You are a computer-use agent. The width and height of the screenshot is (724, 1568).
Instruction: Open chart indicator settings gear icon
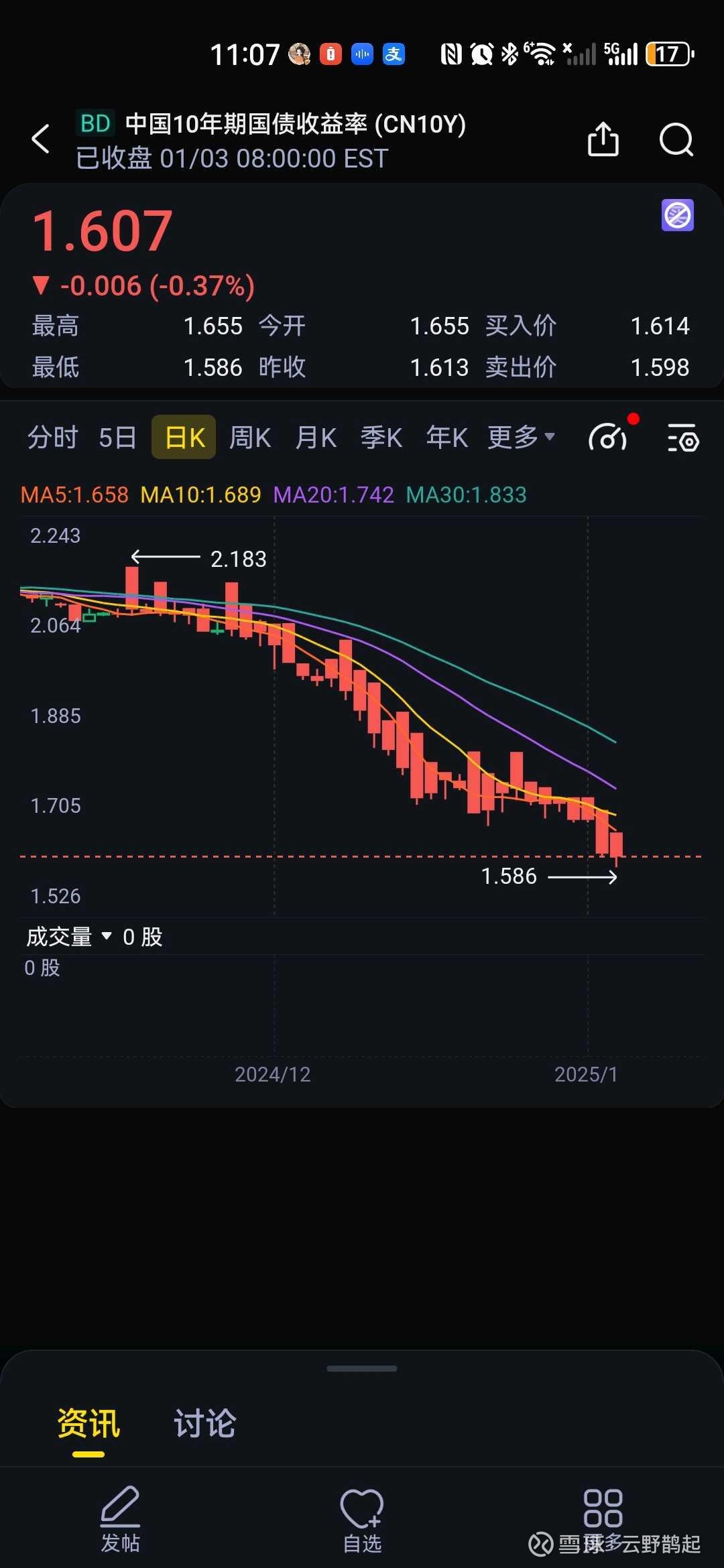[681, 436]
